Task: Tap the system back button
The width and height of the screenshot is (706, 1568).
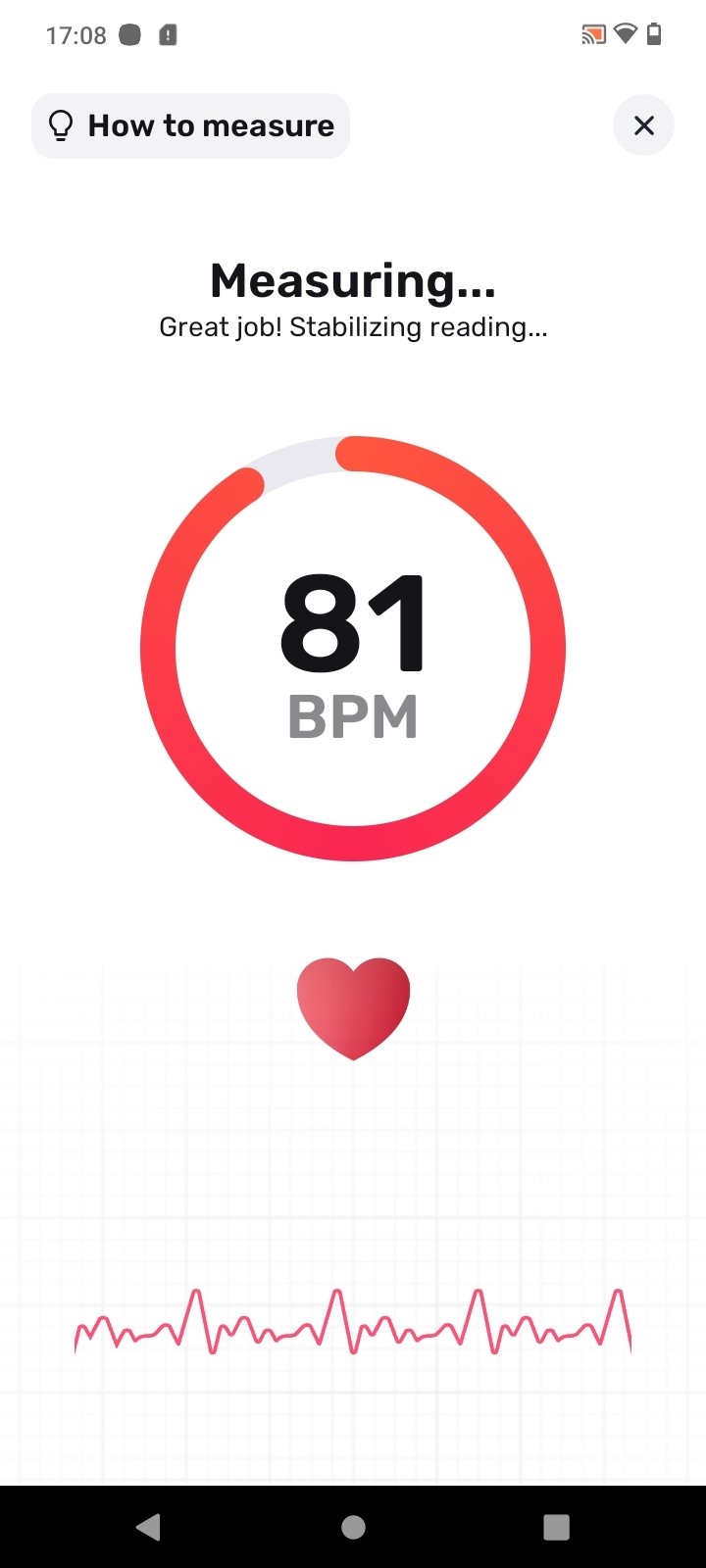Action: (149, 1526)
